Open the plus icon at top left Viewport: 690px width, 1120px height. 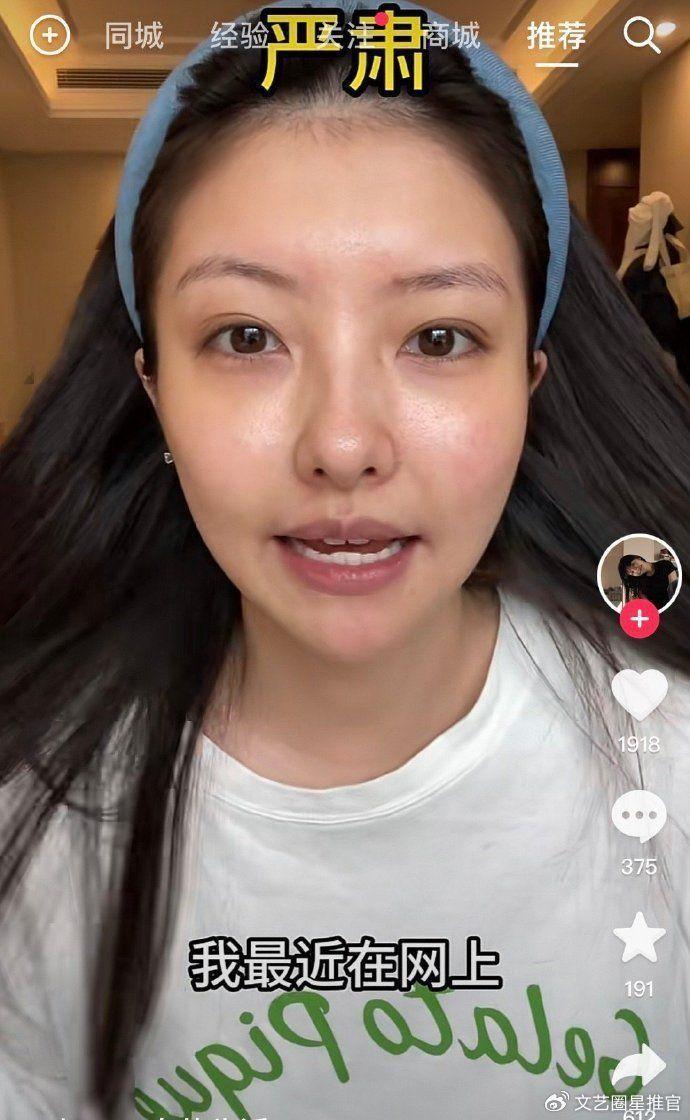tap(49, 37)
